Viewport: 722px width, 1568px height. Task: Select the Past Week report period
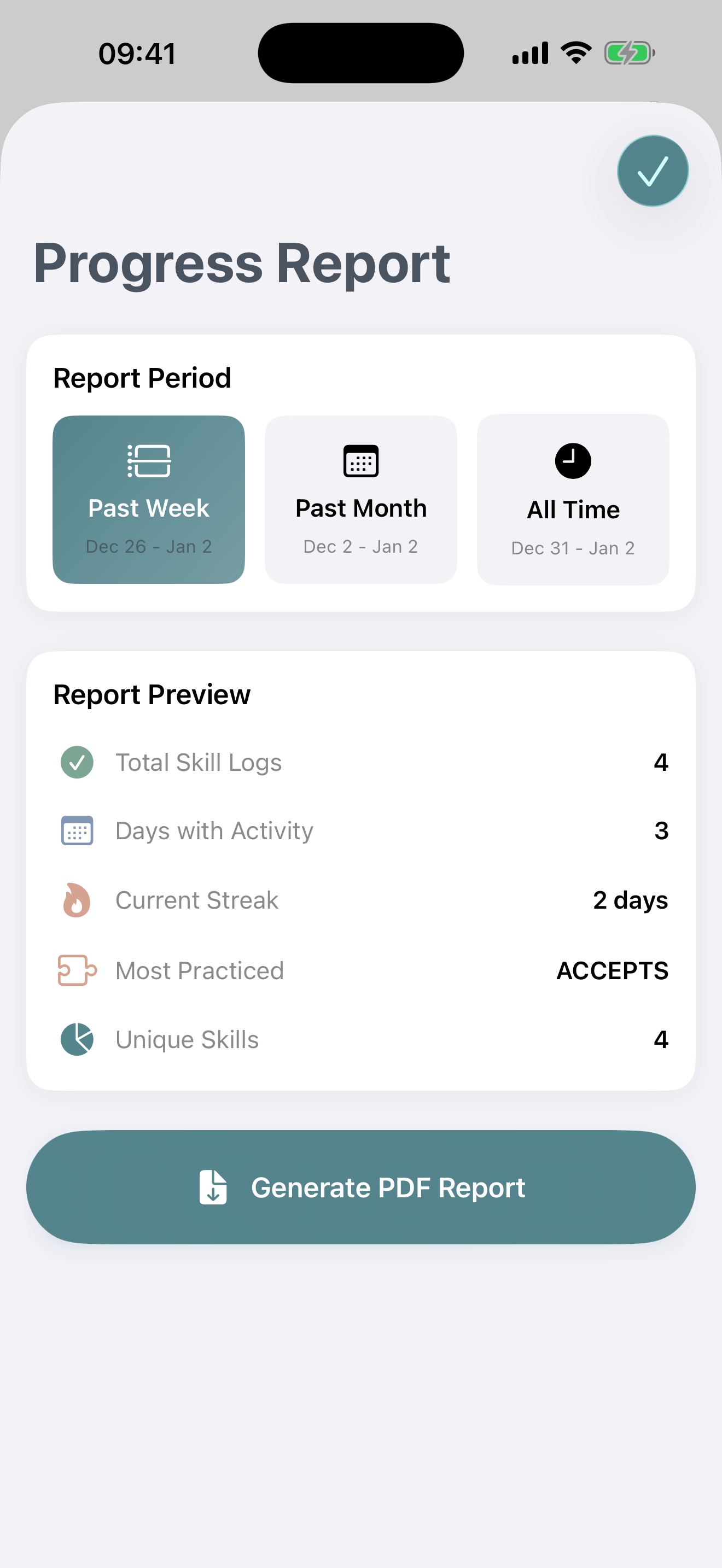[x=149, y=499]
